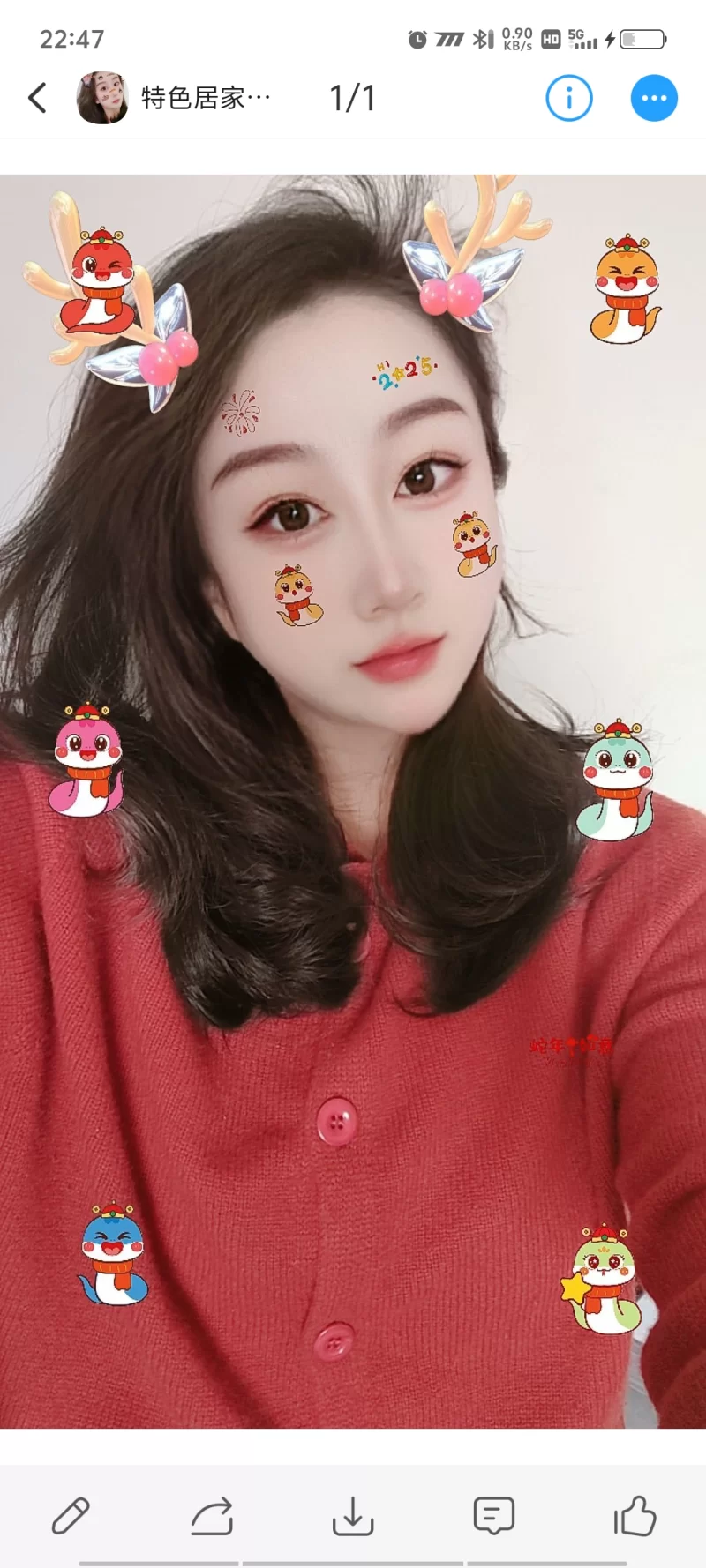The image size is (706, 1568).
Task: Share this photo via the arrow icon
Action: [212, 1516]
